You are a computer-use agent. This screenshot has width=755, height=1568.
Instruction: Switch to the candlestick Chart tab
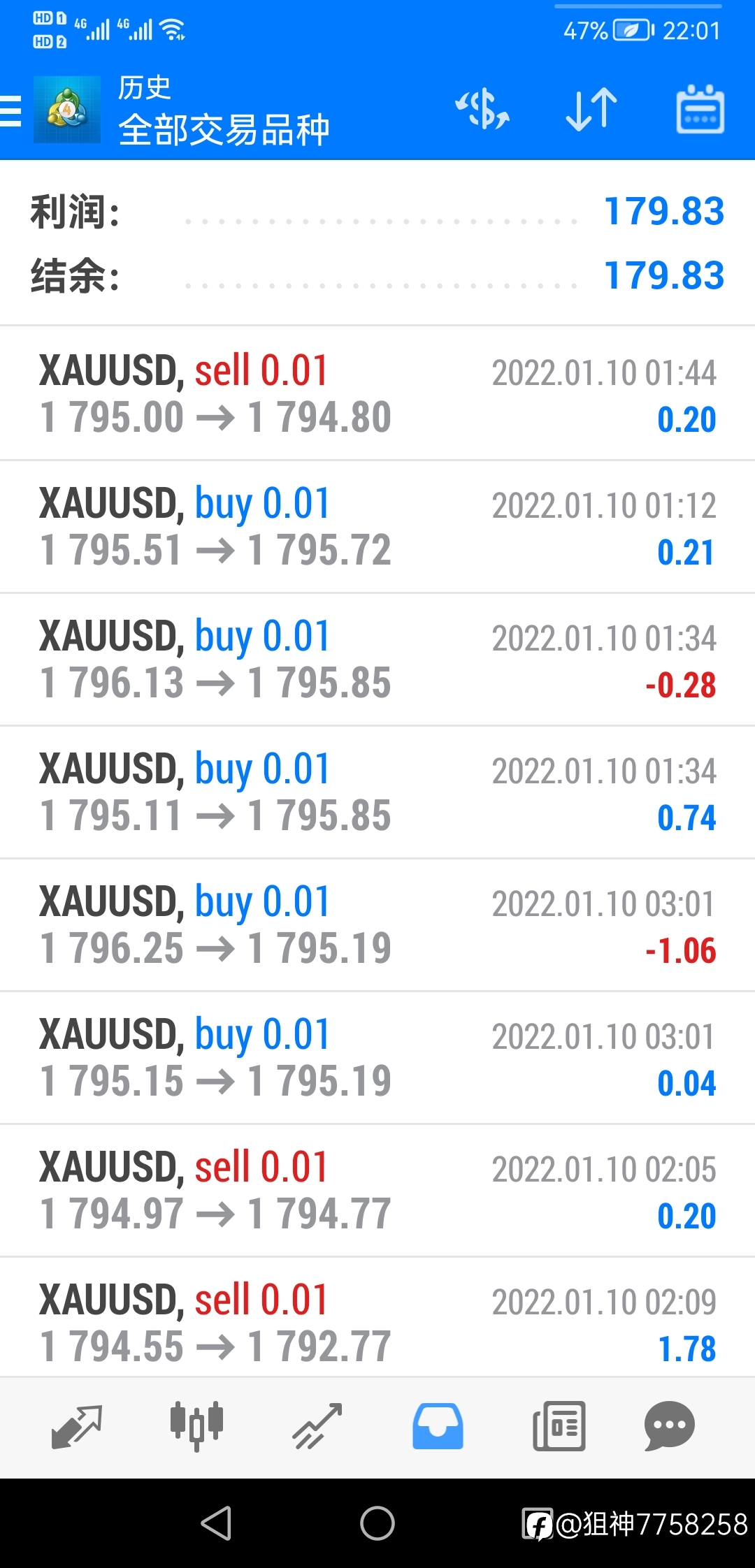pos(197,1426)
